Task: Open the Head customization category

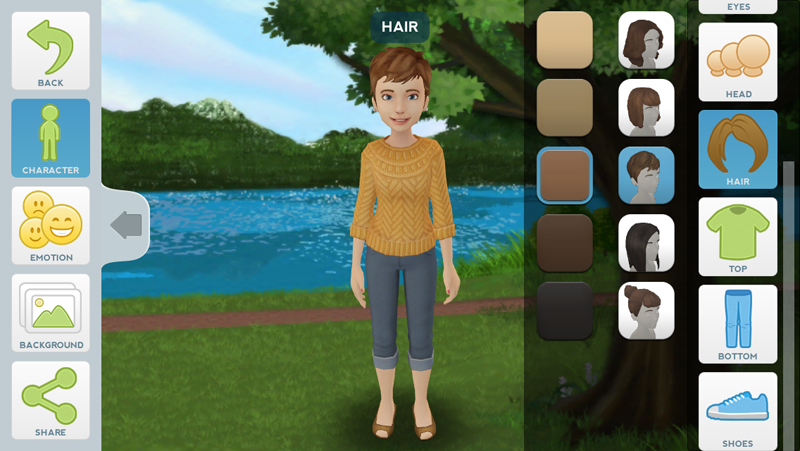Action: tap(738, 62)
